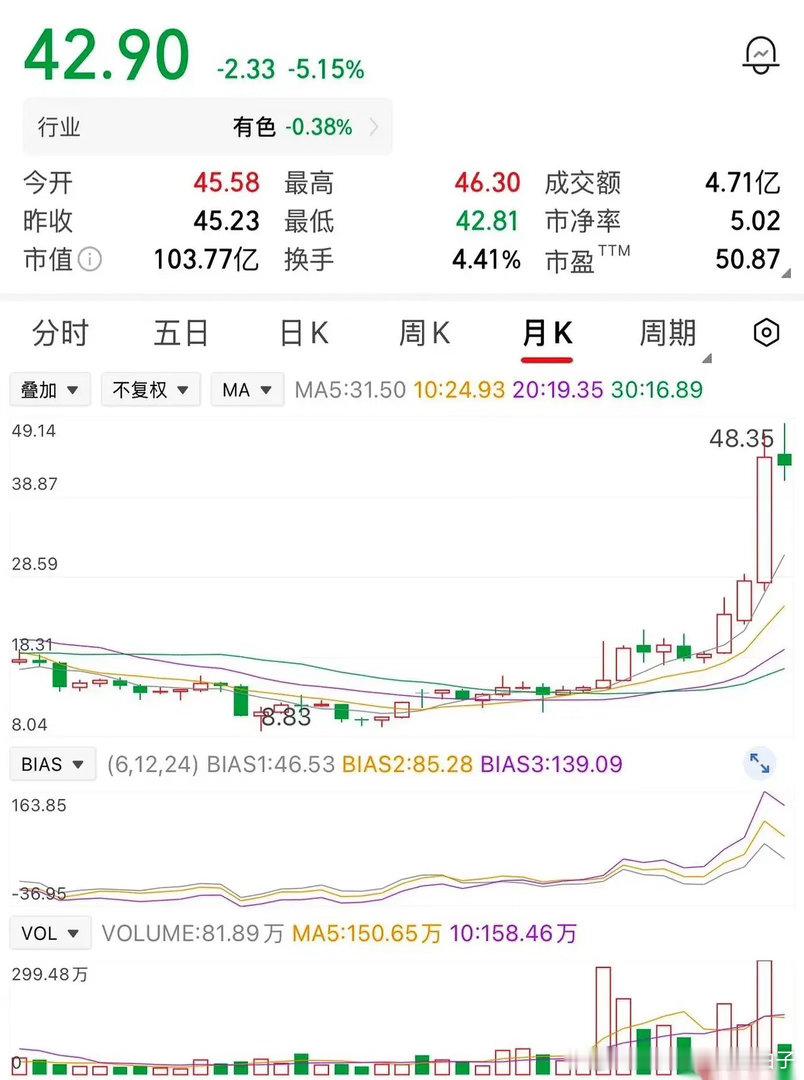This screenshot has height=1080, width=804.
Task: Switch to the 日K tab
Action: [x=303, y=333]
